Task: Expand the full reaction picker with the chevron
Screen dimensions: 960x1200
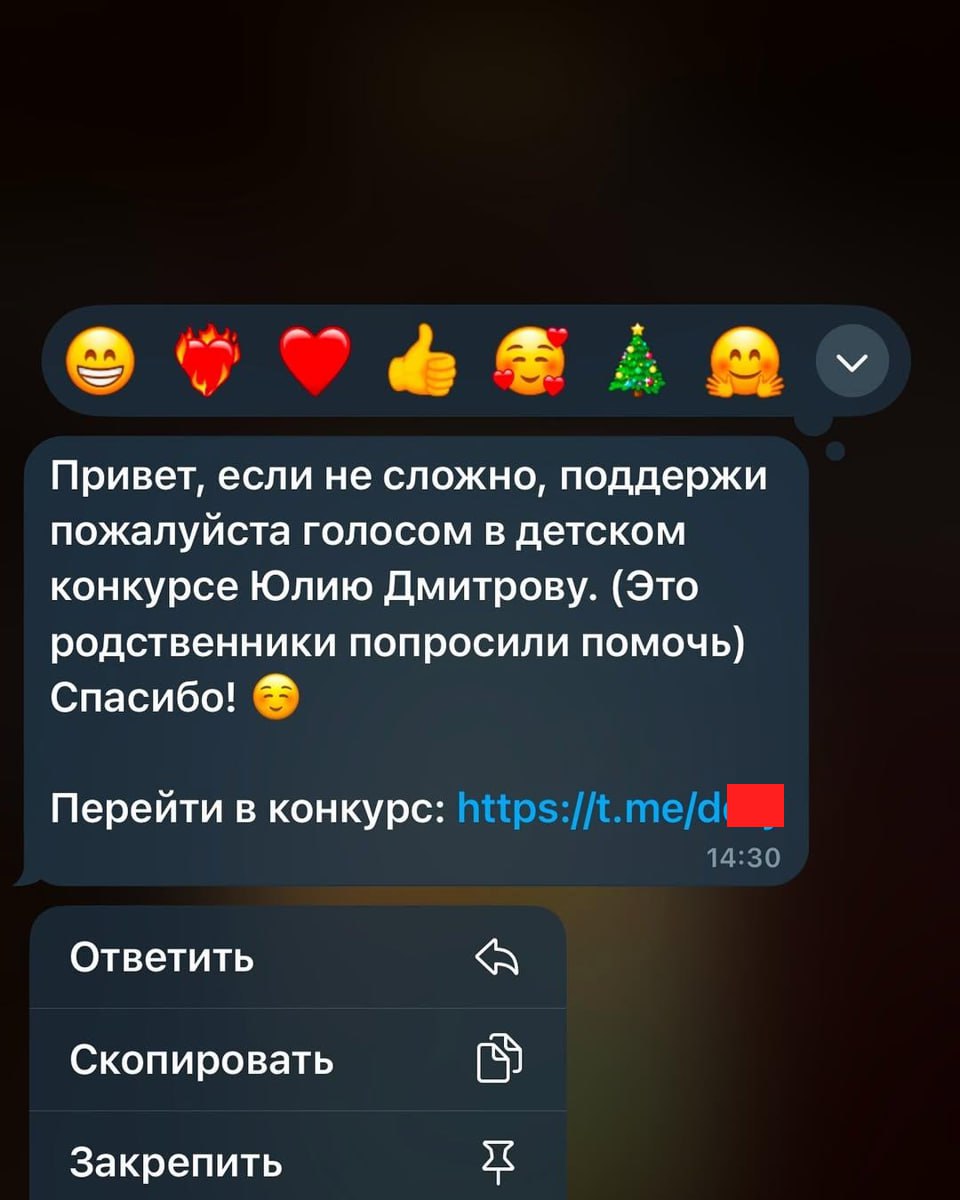Action: (x=851, y=362)
